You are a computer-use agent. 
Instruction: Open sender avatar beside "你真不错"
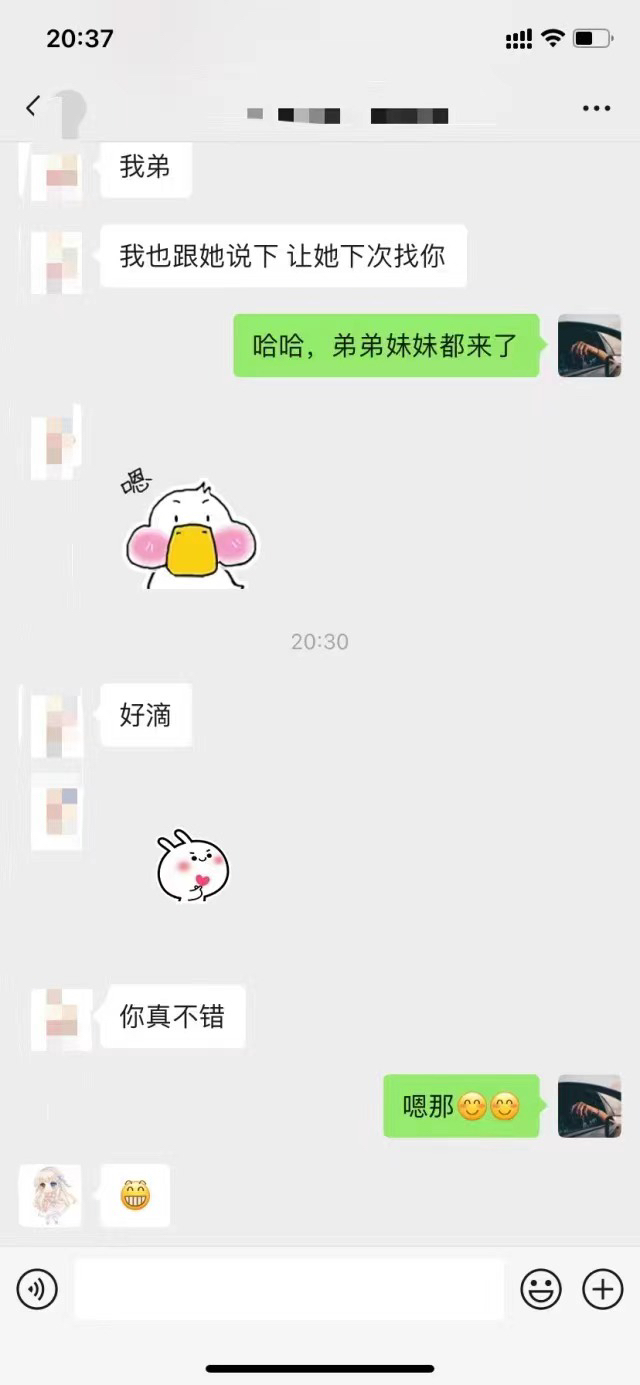coord(58,1018)
